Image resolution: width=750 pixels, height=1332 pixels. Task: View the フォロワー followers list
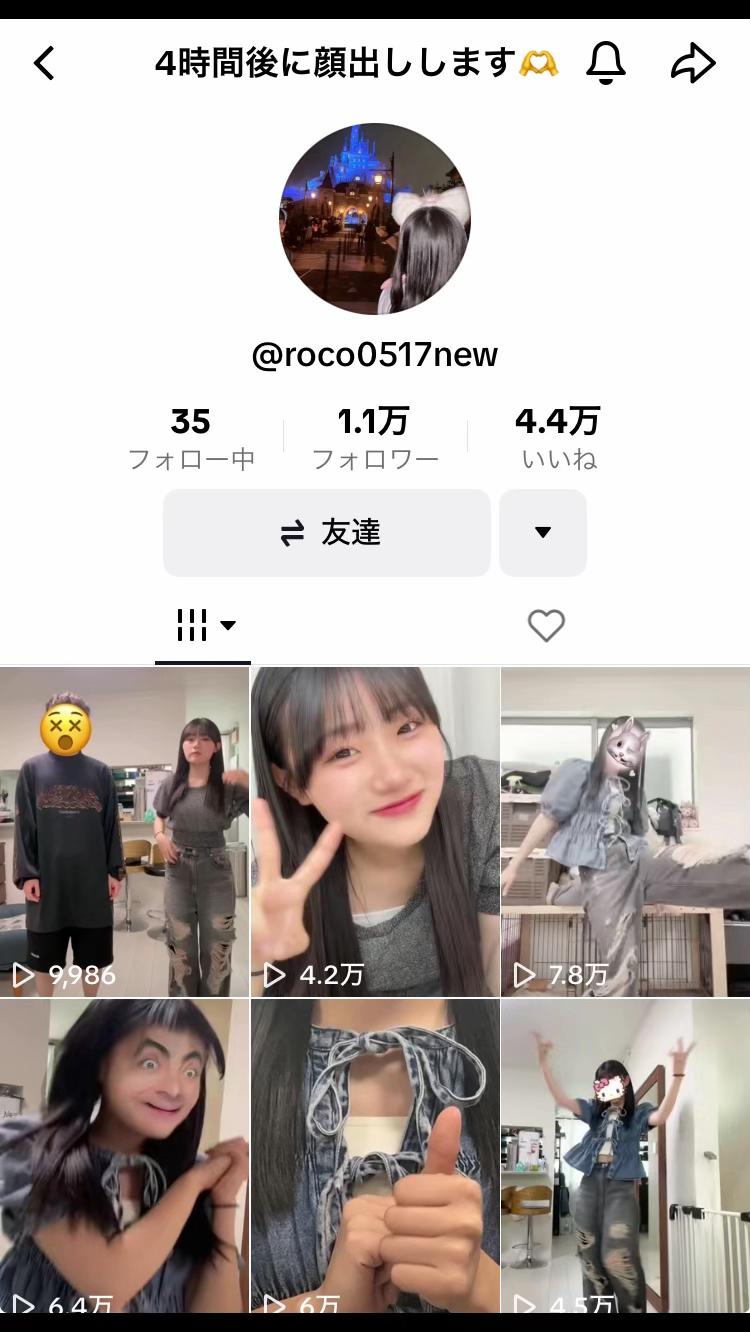tap(375, 438)
